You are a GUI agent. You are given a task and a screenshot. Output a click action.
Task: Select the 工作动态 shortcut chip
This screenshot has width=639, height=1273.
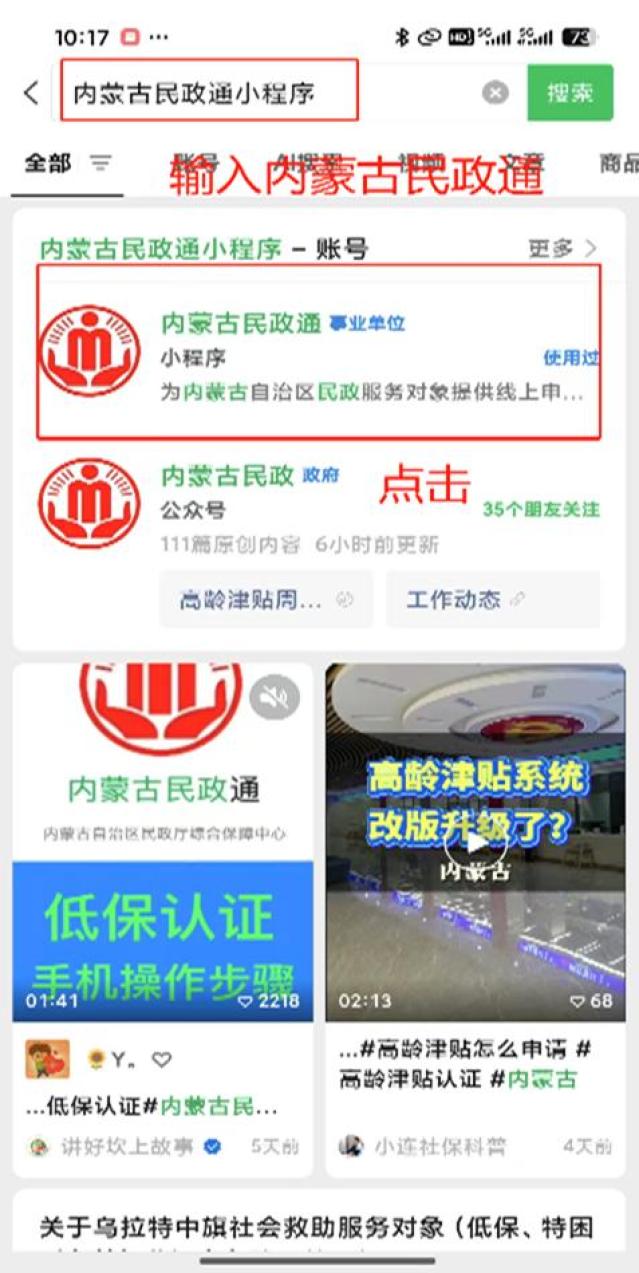tap(493, 599)
